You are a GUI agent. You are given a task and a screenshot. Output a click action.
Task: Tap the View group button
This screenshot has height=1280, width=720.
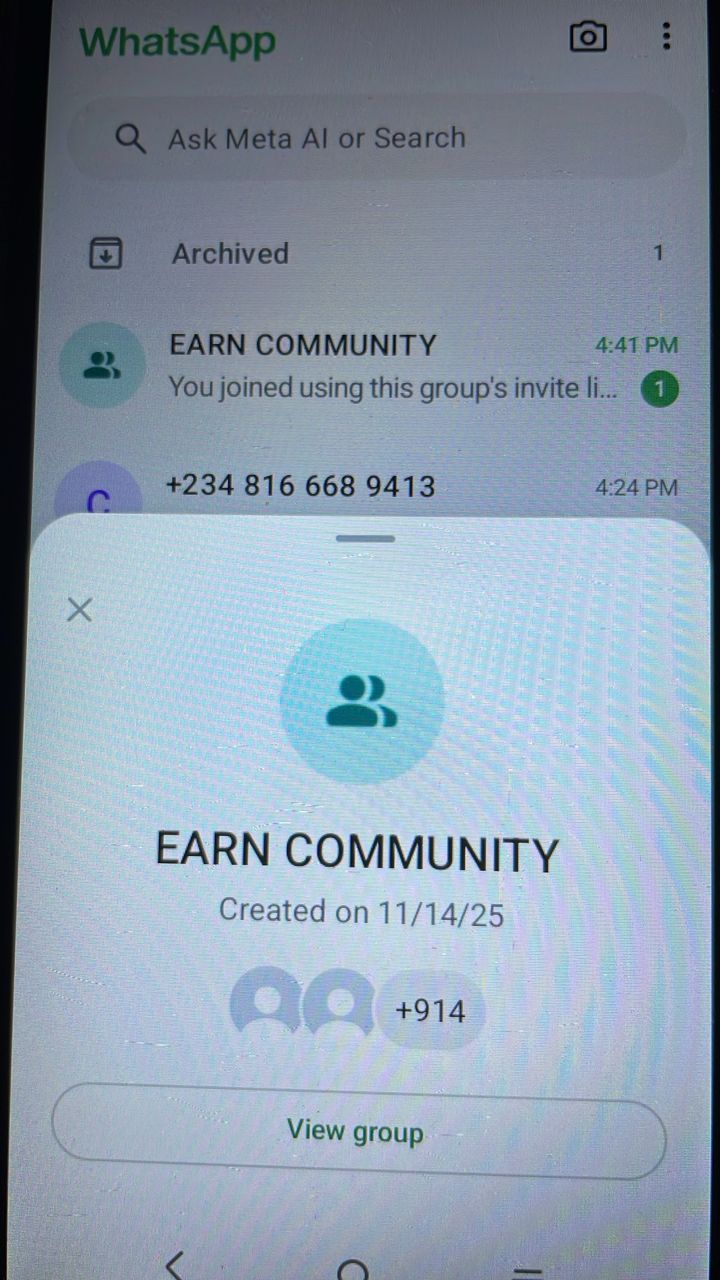357,1132
